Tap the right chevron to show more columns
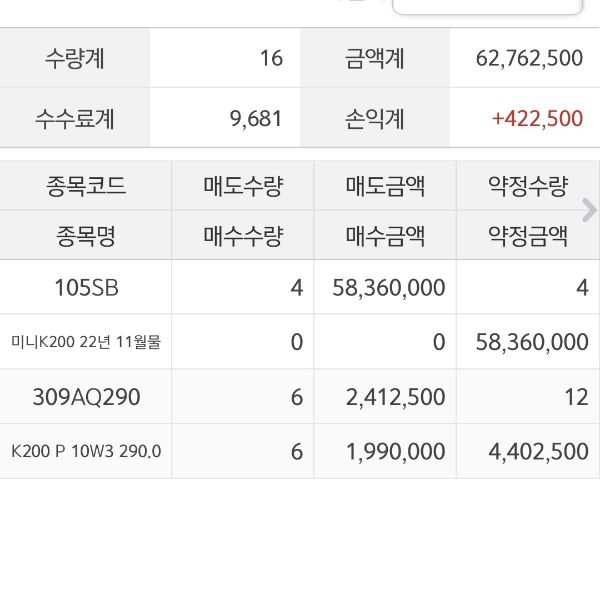The width and height of the screenshot is (600, 600). coord(589,210)
